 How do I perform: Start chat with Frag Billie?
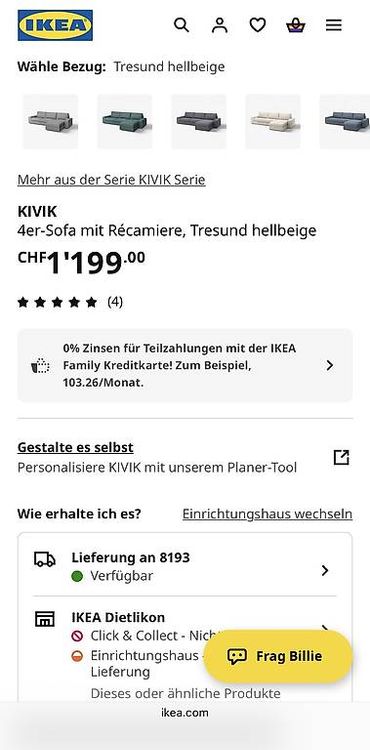point(278,656)
